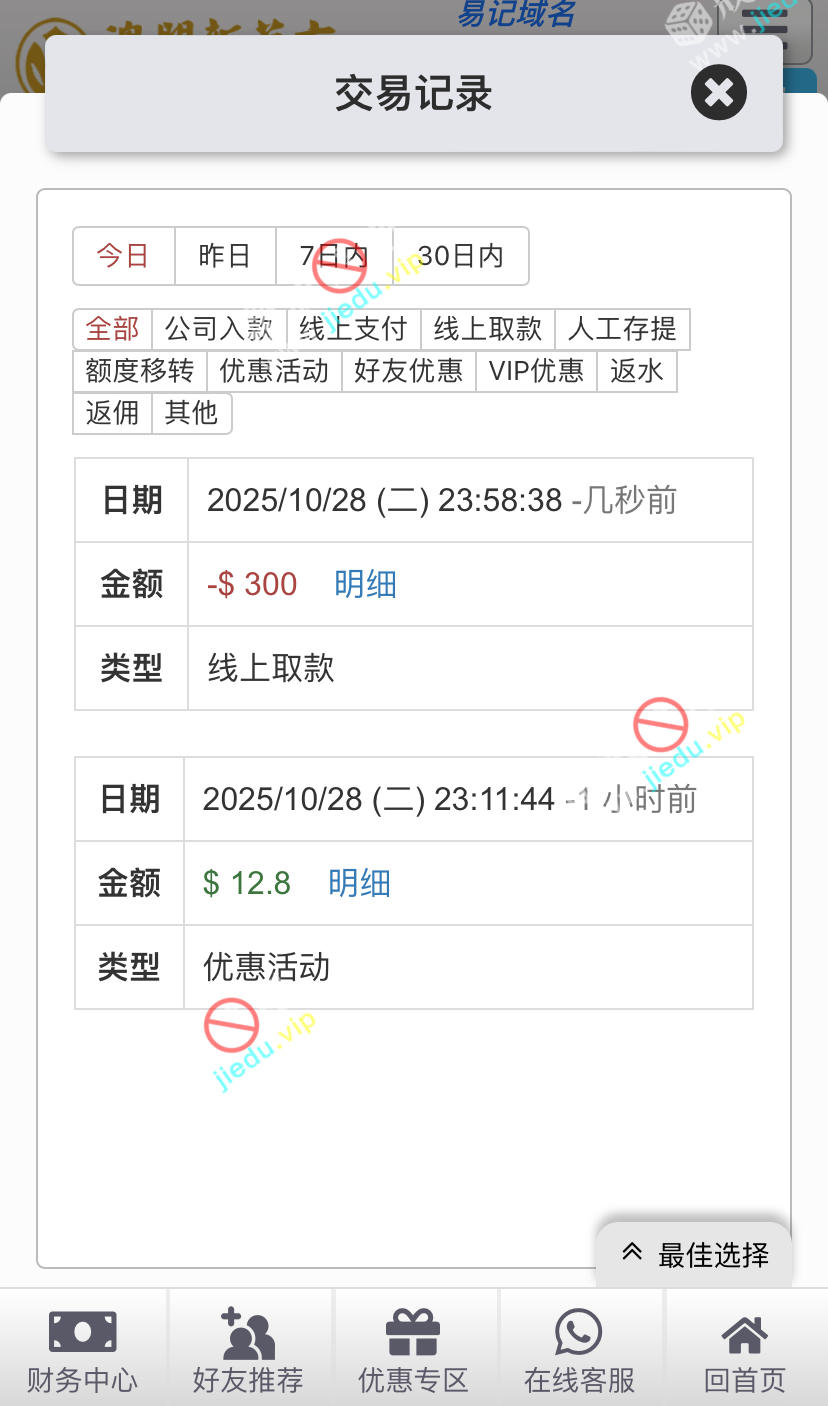828x1406 pixels.
Task: Select the 昨日 date filter
Action: point(225,256)
